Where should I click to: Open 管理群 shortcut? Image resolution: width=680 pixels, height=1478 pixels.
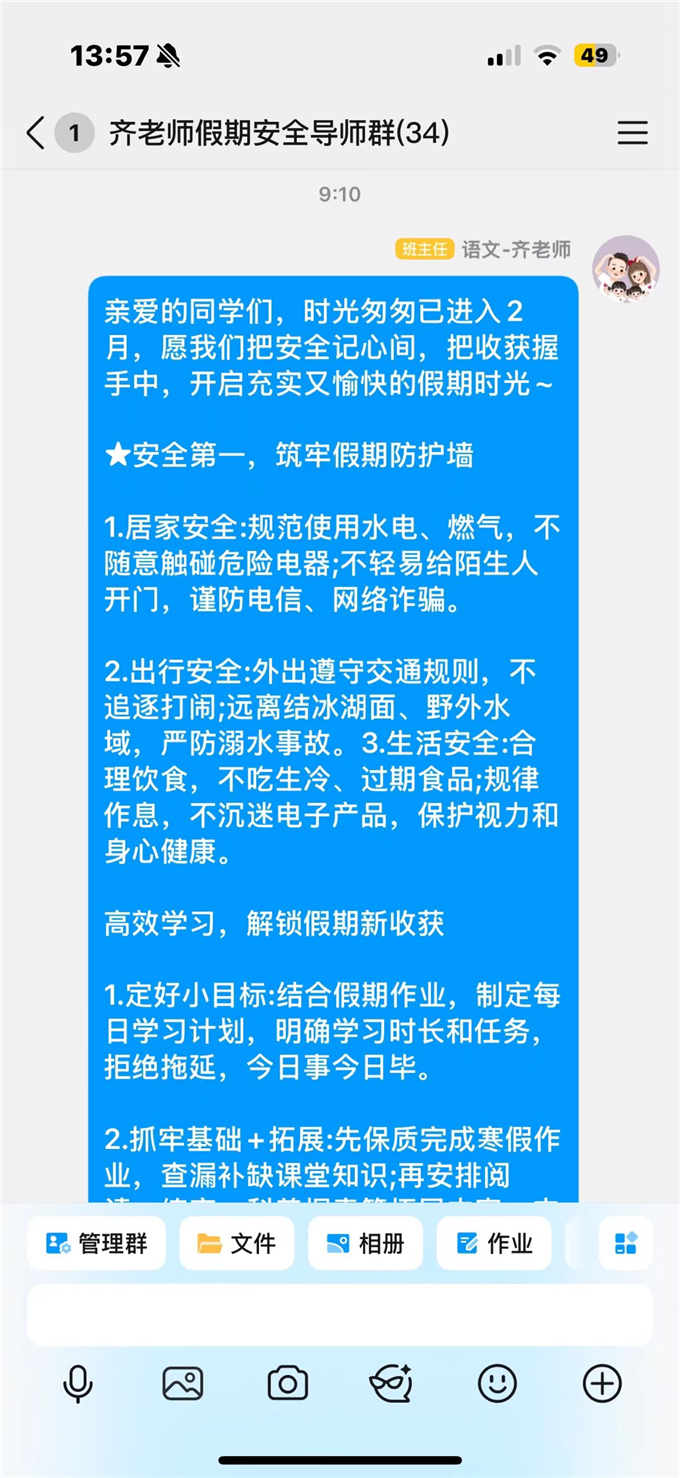point(96,1243)
